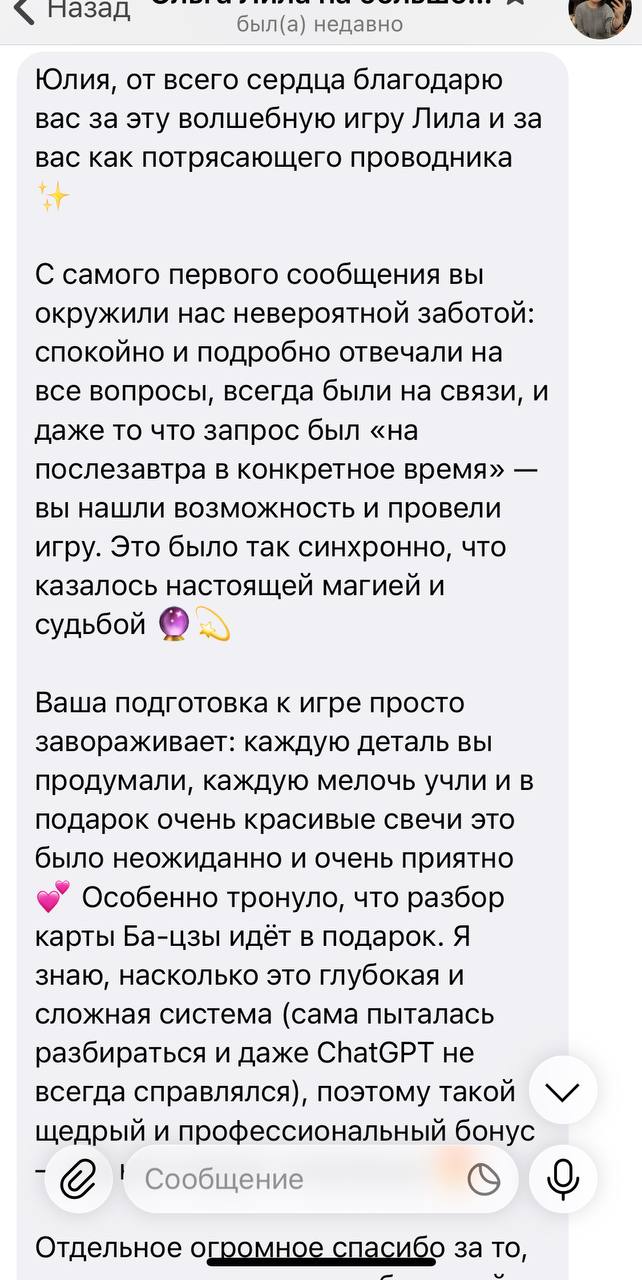Jump to the latest messages with the down arrow
Screen dimensions: 642x1280
pyautogui.click(x=563, y=1091)
